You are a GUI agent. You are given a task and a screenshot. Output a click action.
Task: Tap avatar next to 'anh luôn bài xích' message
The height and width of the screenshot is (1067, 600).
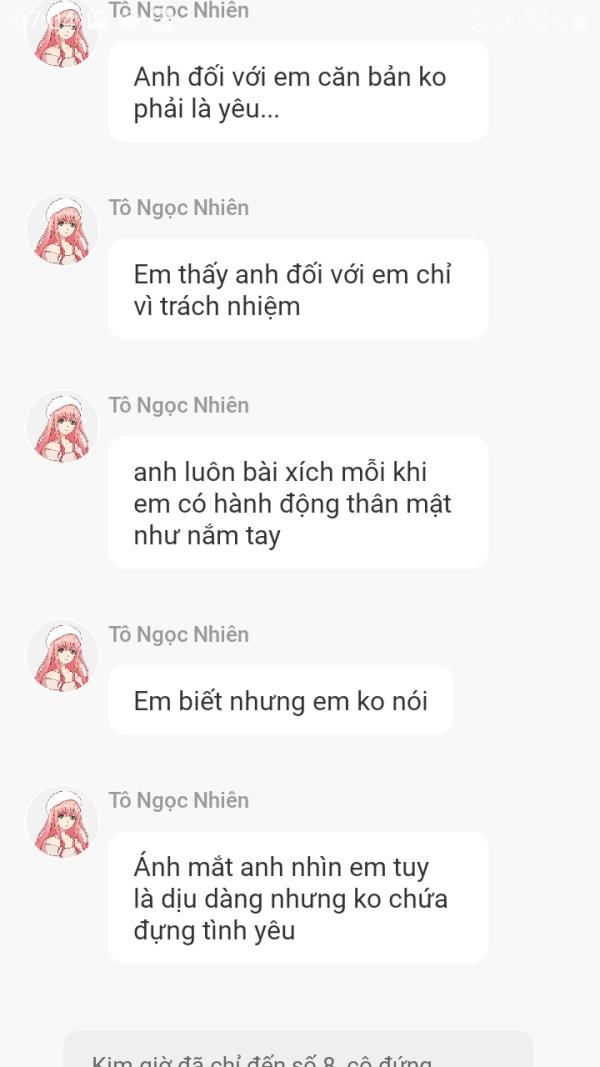(x=63, y=427)
